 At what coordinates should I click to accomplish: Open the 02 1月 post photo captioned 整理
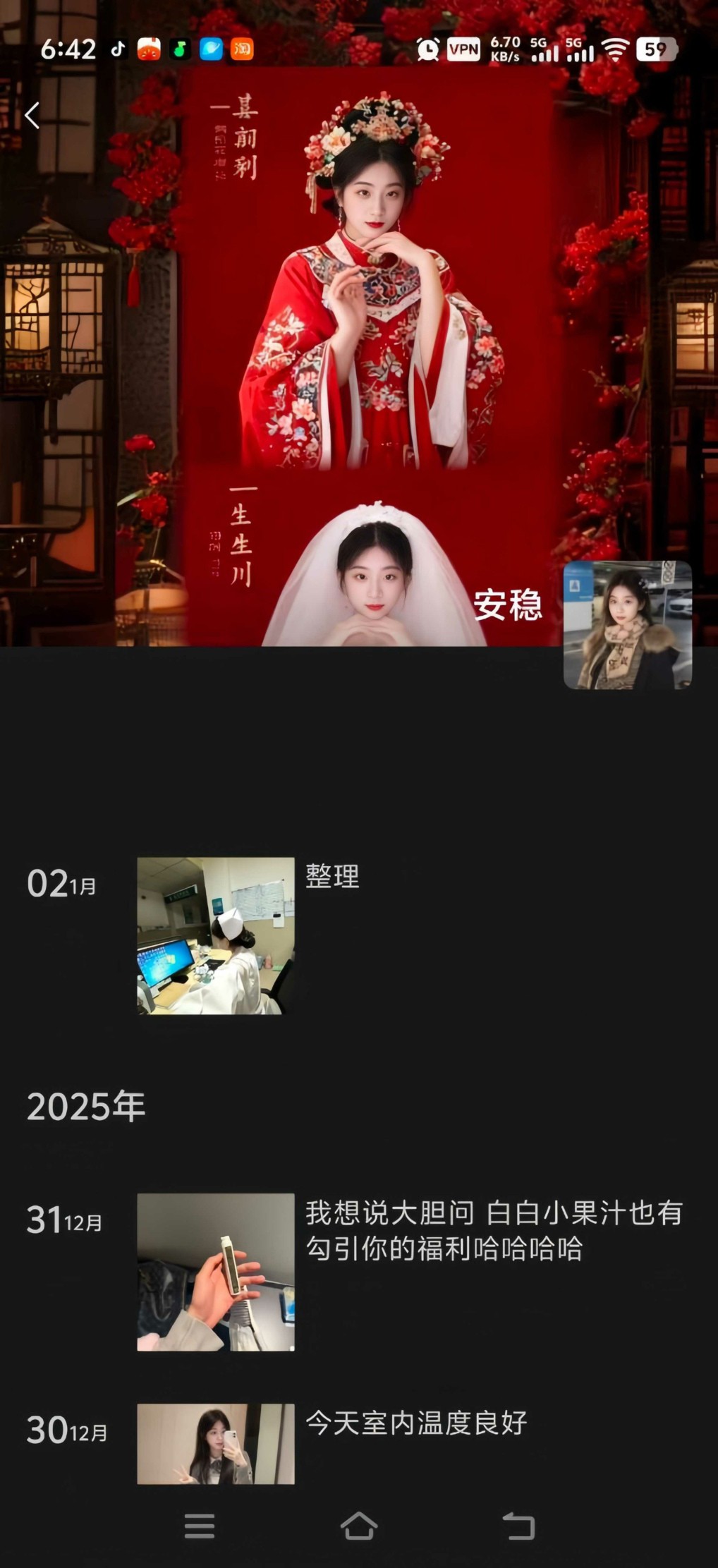(x=216, y=936)
